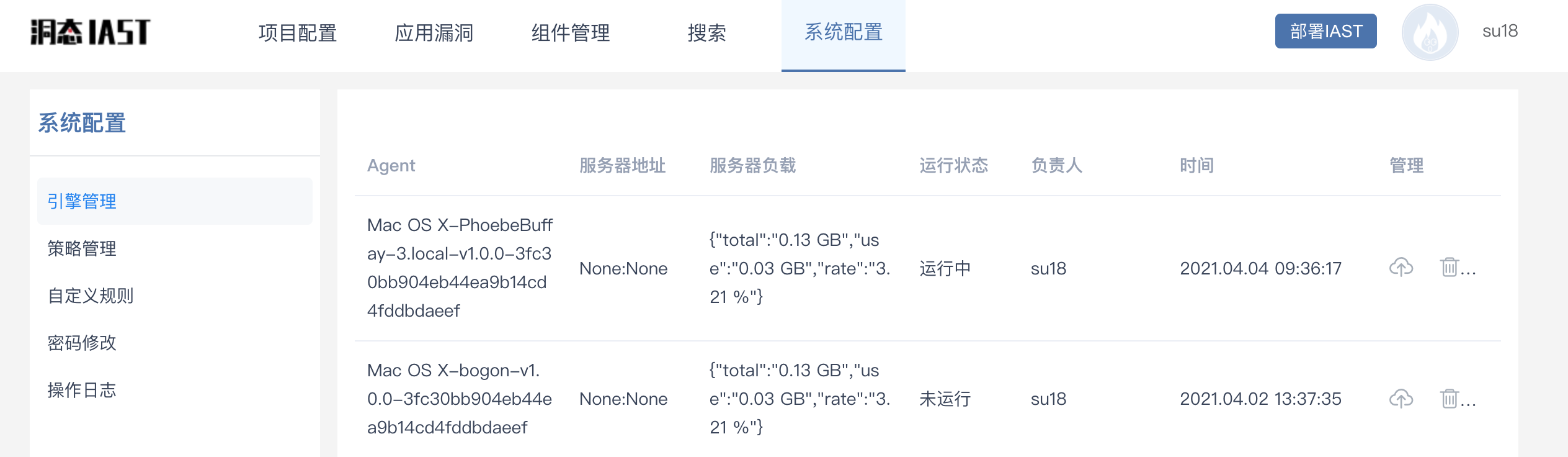Open 密码修改 page
This screenshot has width=1568, height=457.
click(82, 343)
